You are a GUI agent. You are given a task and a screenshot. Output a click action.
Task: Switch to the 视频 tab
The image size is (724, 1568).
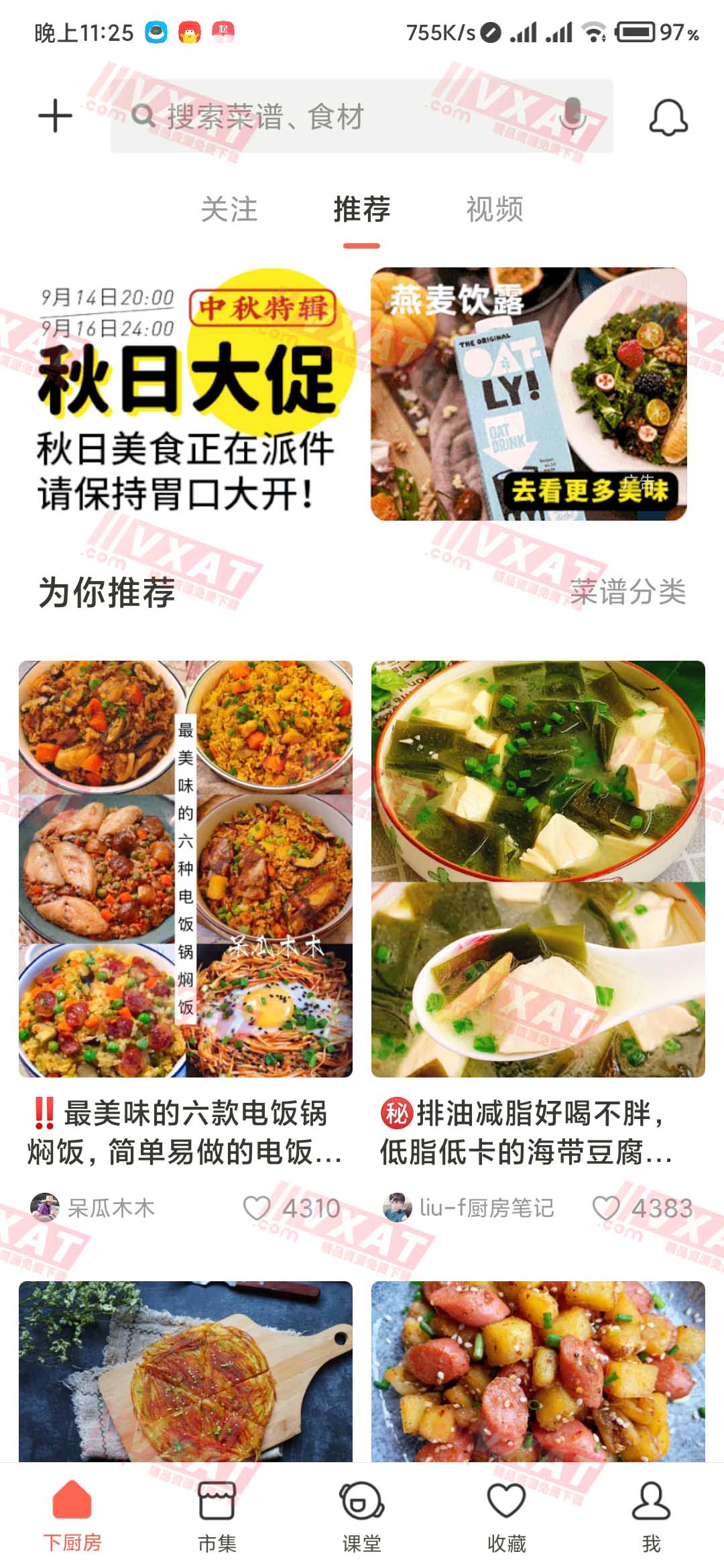[495, 210]
